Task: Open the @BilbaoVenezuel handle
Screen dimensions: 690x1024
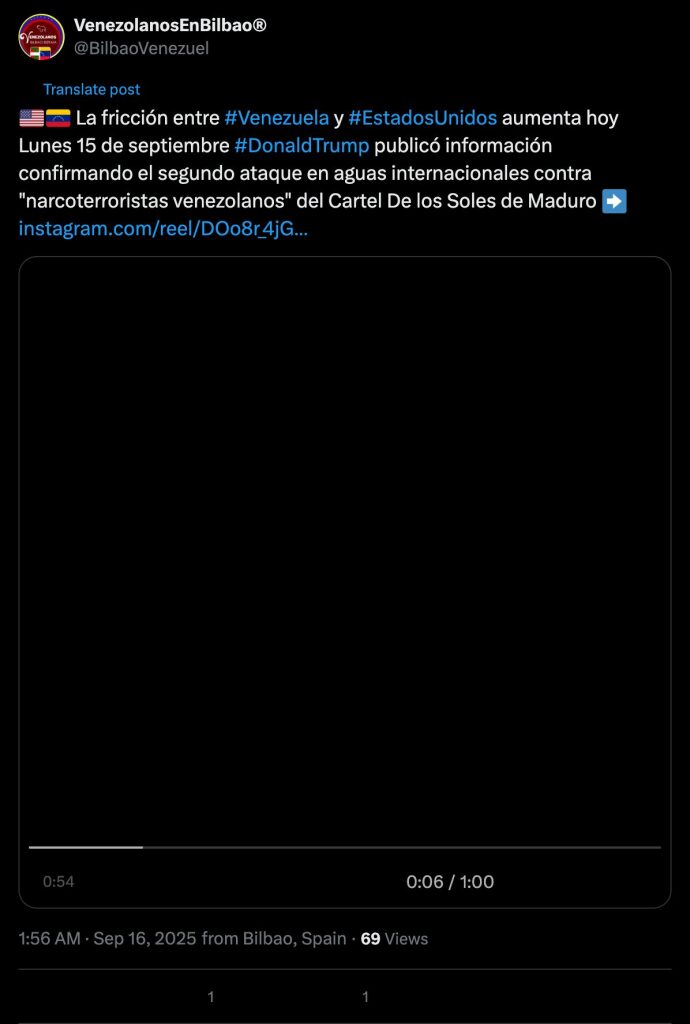Action: click(x=141, y=48)
